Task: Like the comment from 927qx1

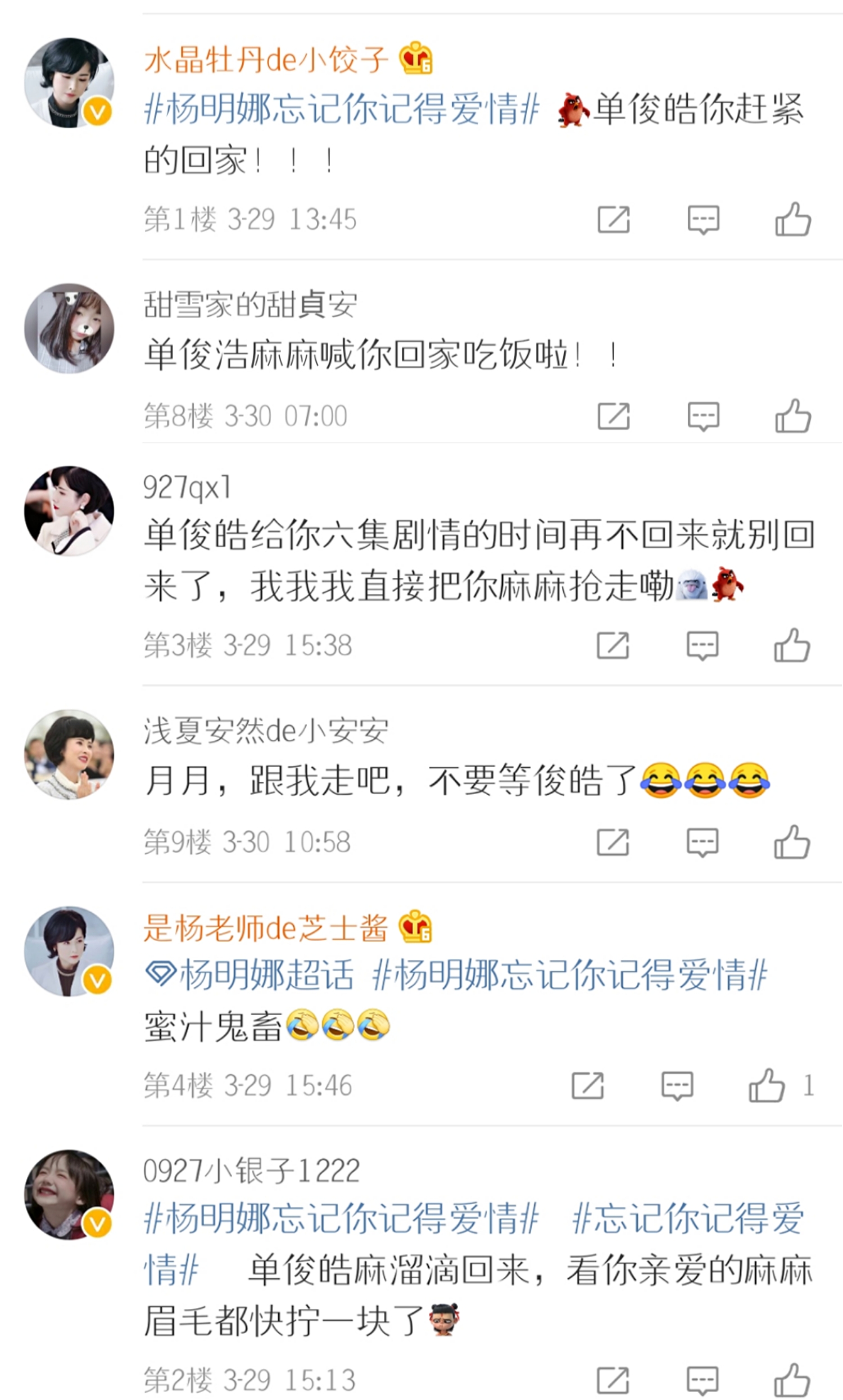Action: coord(791,646)
